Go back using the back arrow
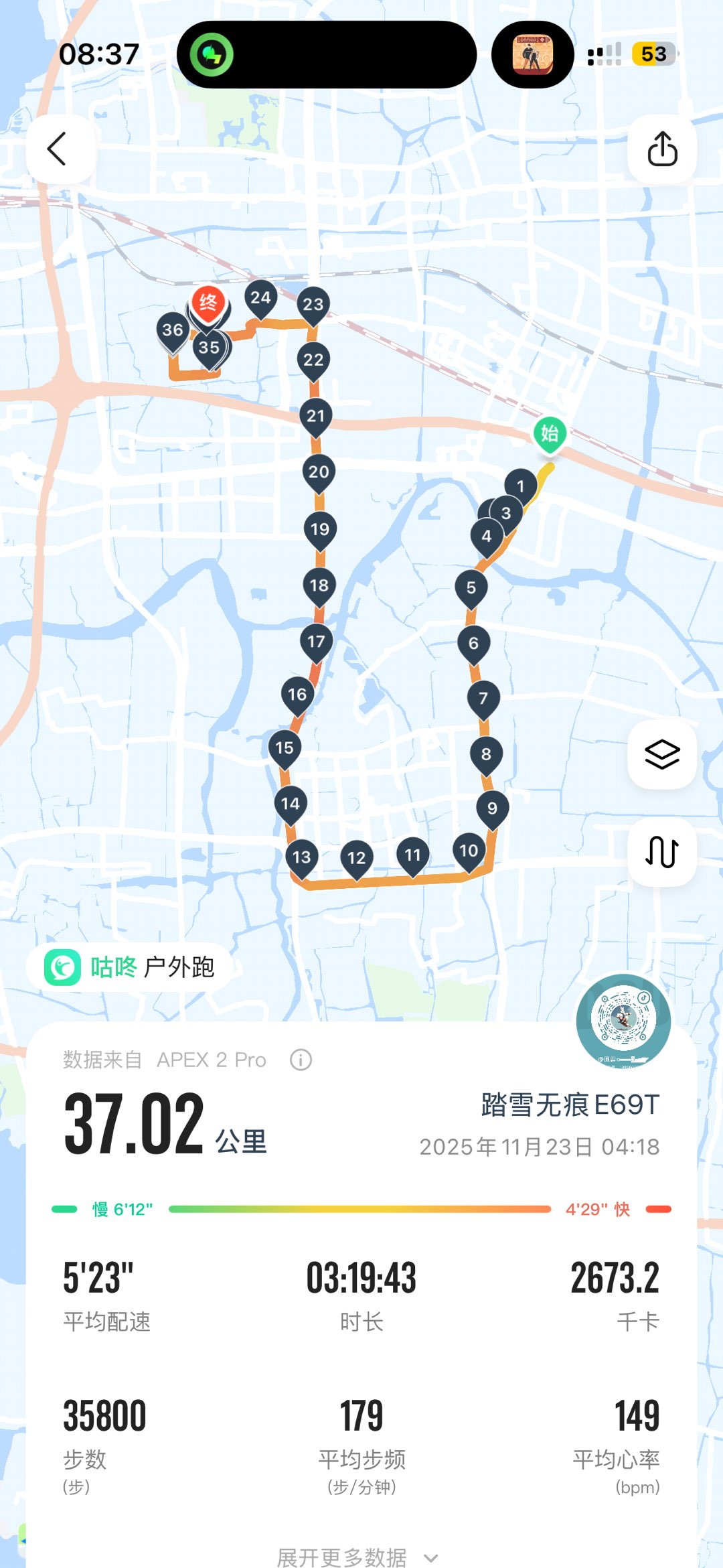Image resolution: width=723 pixels, height=1568 pixels. (58, 149)
